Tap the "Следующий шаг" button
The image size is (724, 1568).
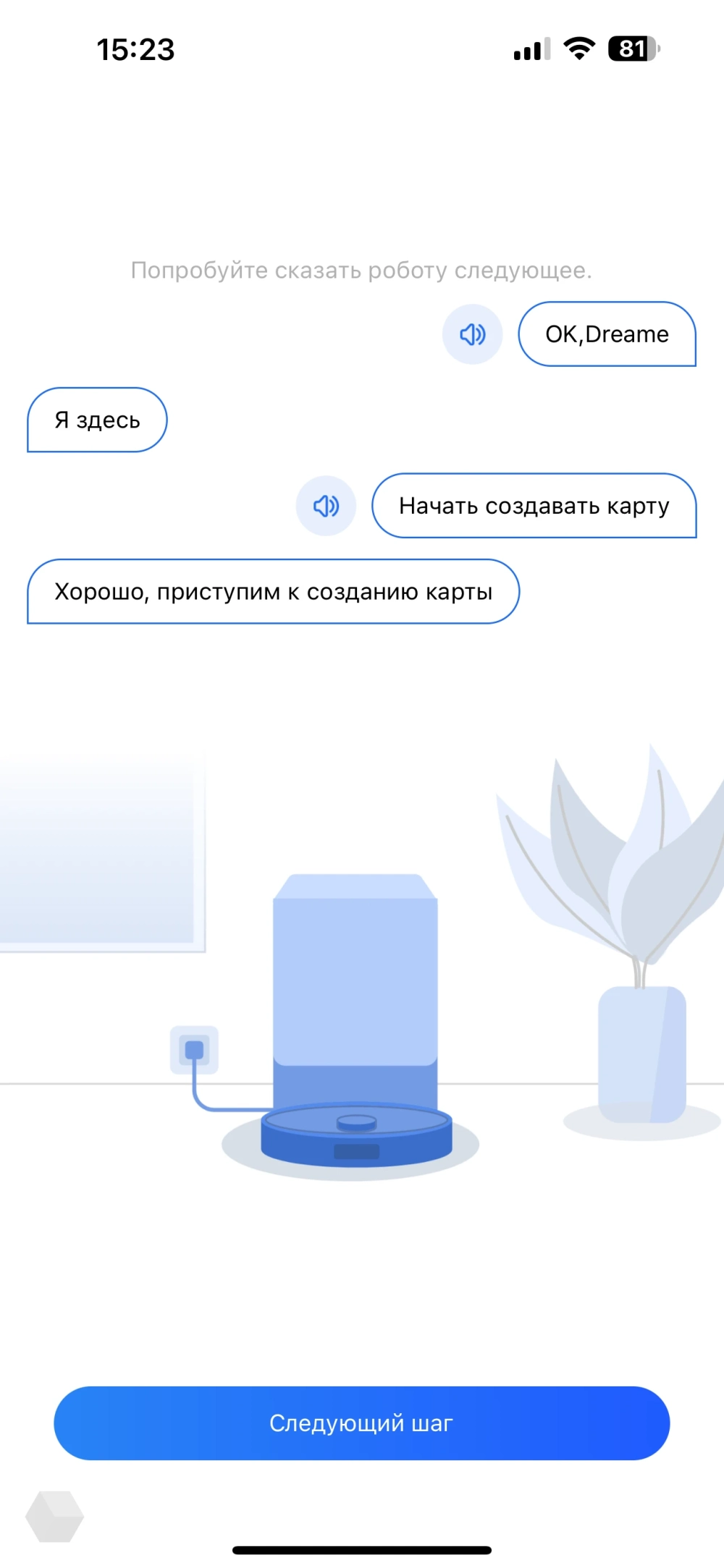[x=362, y=1423]
